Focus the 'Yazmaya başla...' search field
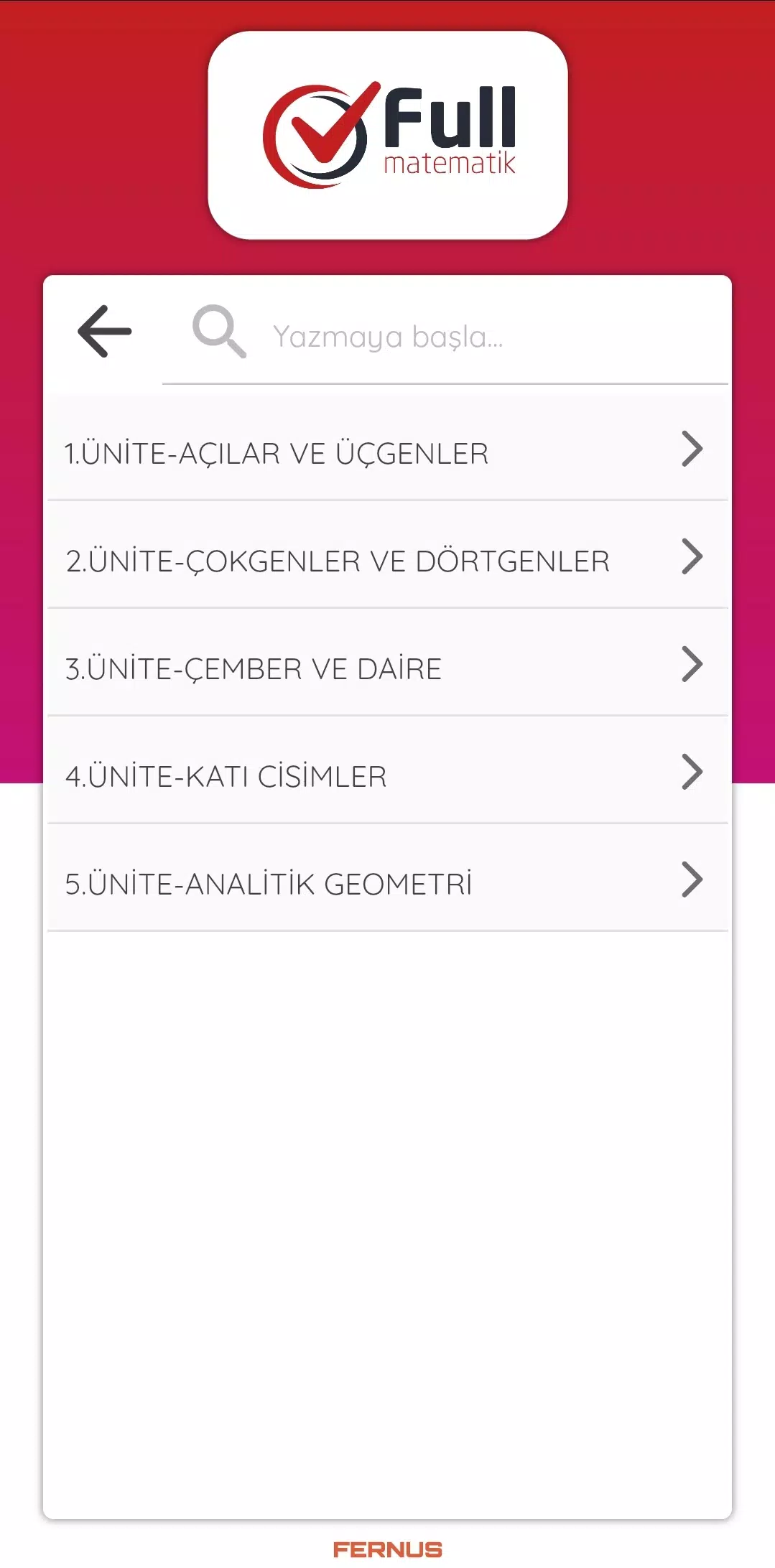775x1568 pixels. pos(445,334)
